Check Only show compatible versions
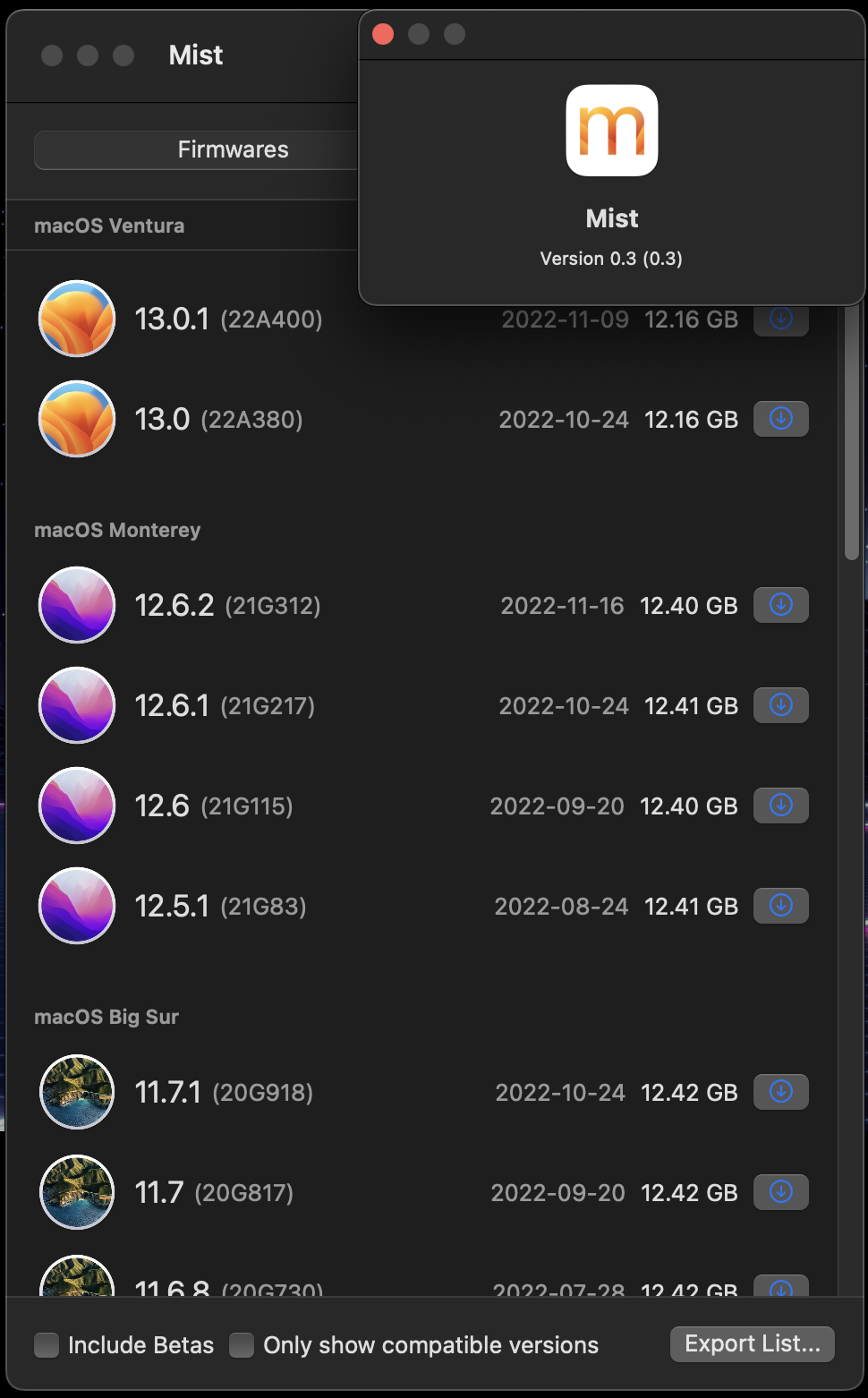Viewport: 868px width, 1398px height. (242, 1345)
